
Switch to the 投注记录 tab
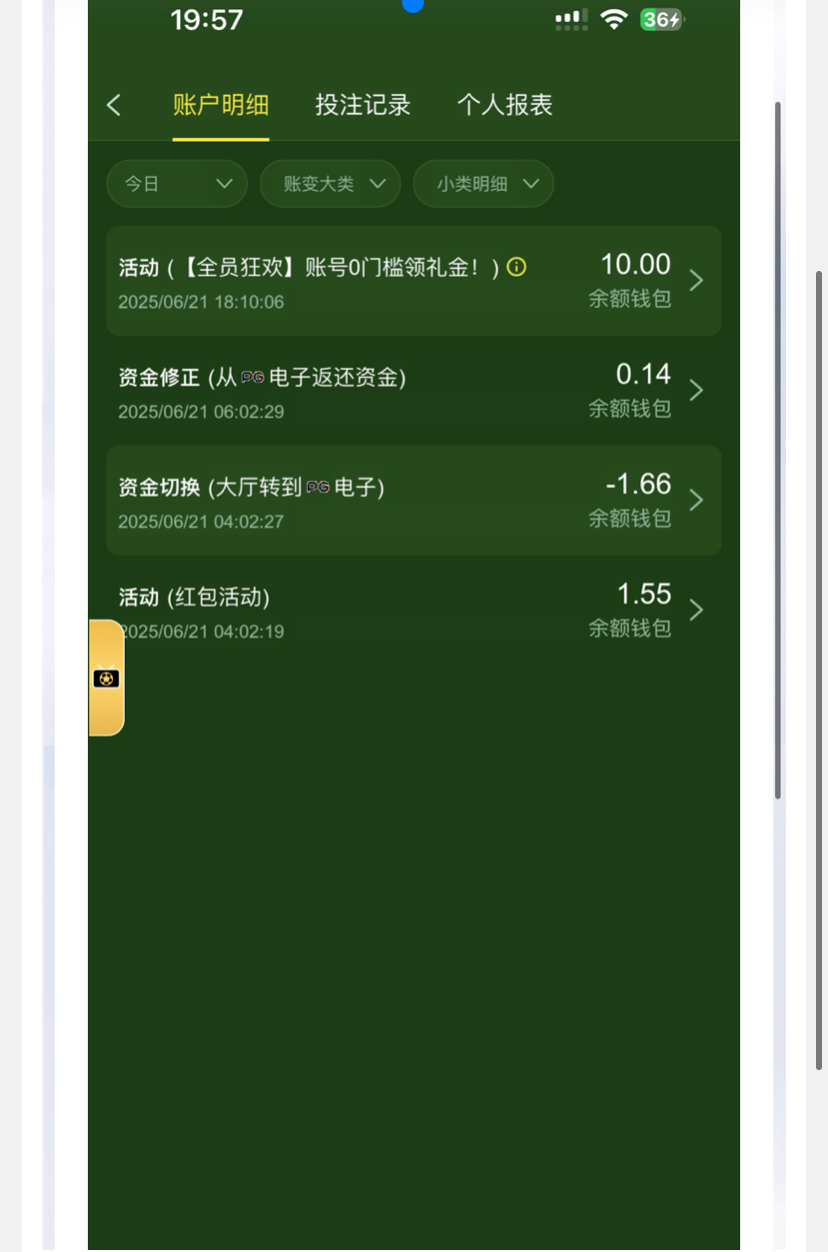click(362, 105)
